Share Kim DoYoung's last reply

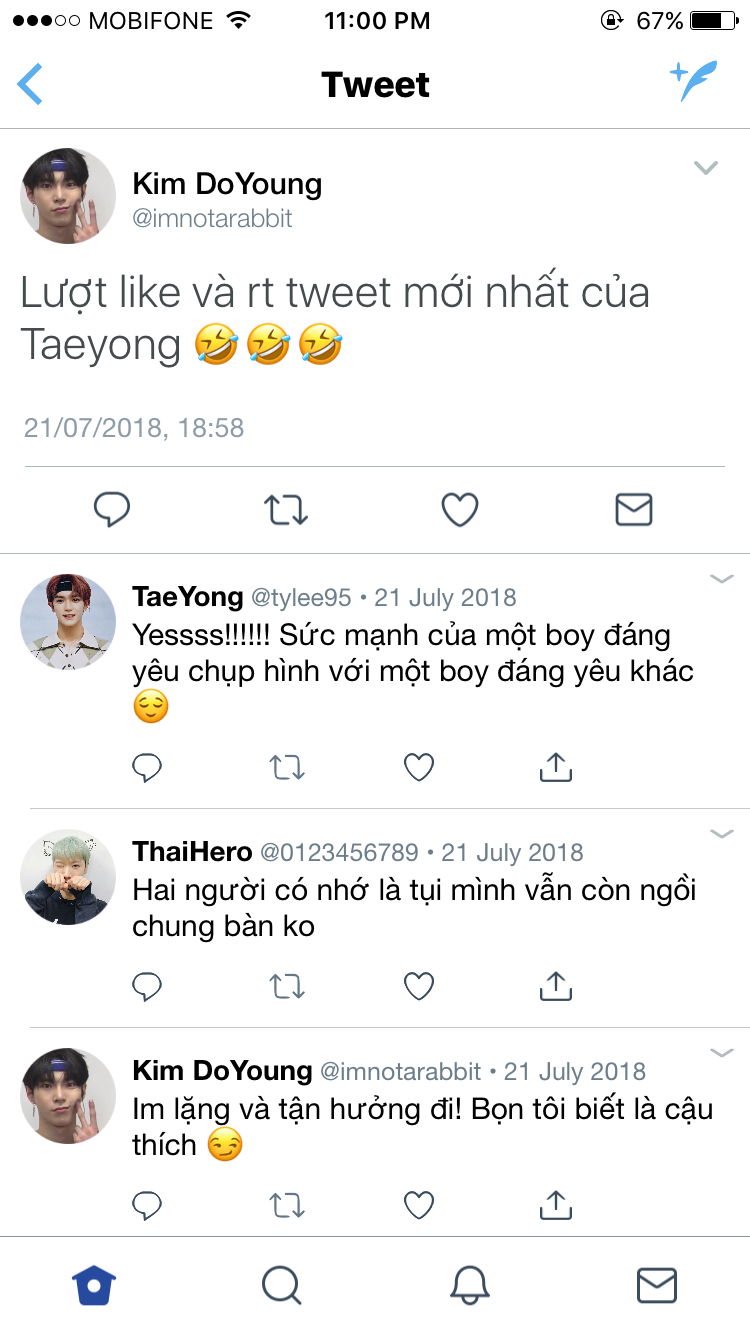point(555,1205)
